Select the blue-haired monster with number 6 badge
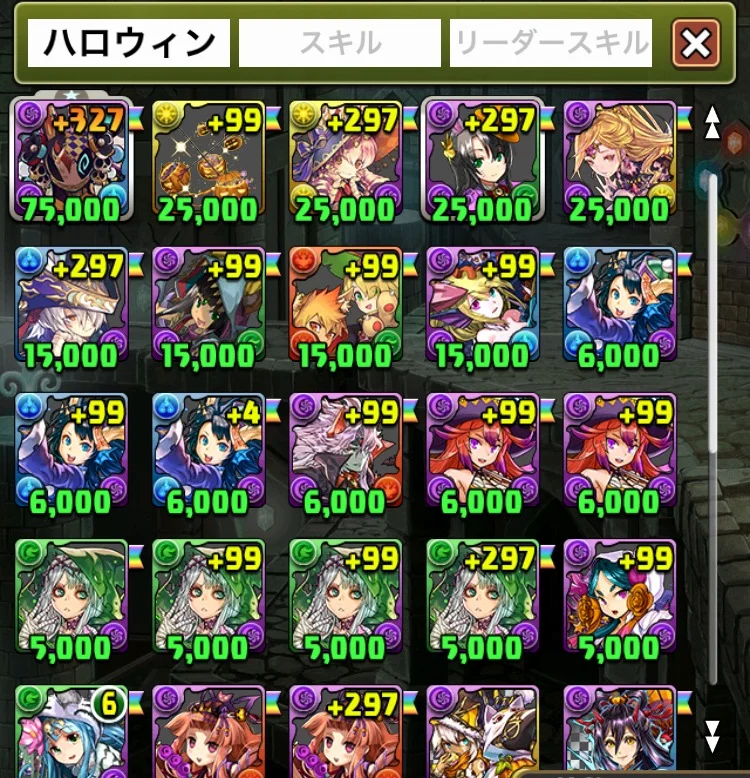Viewport: 750px width, 778px height. [x=73, y=730]
